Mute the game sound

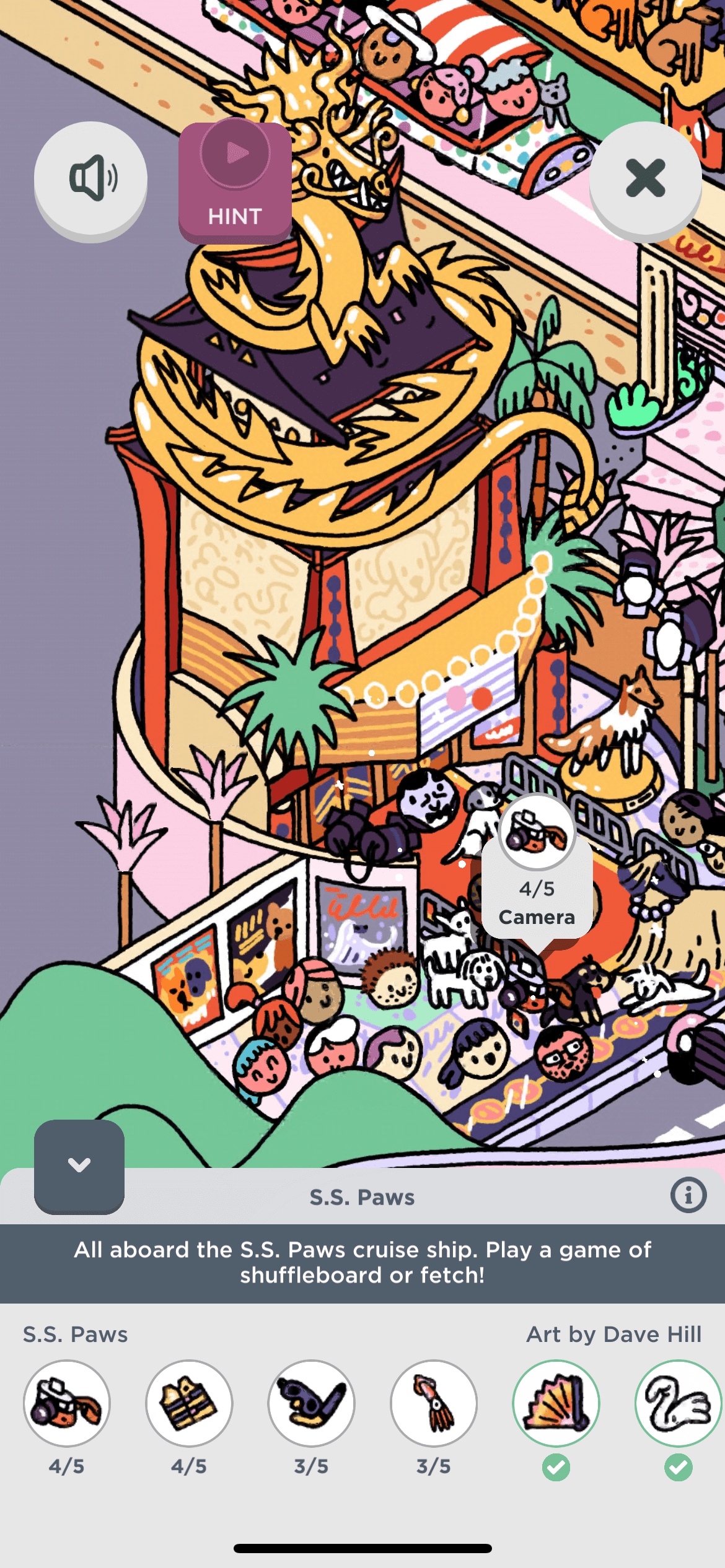91,179
